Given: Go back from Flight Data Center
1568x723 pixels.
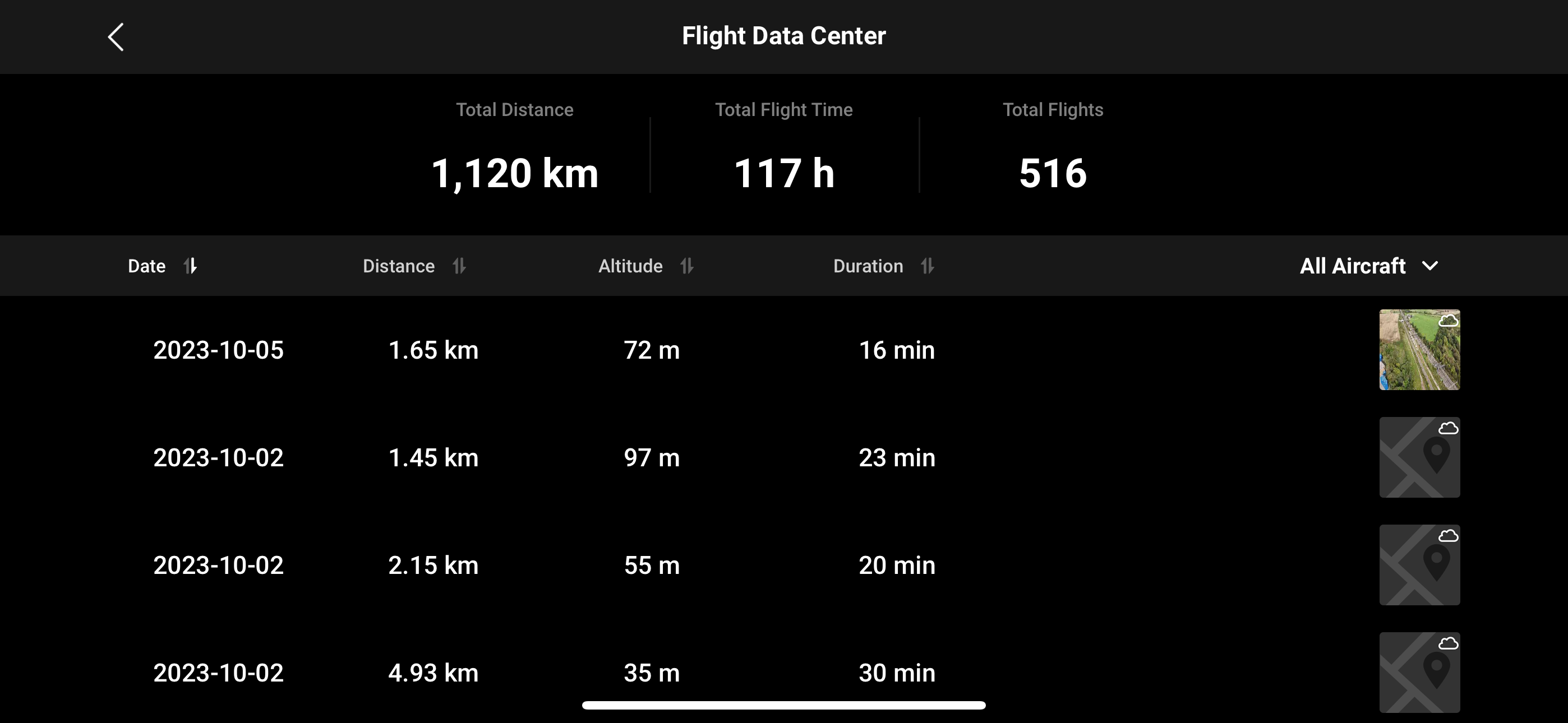Looking at the screenshot, I should 116,37.
